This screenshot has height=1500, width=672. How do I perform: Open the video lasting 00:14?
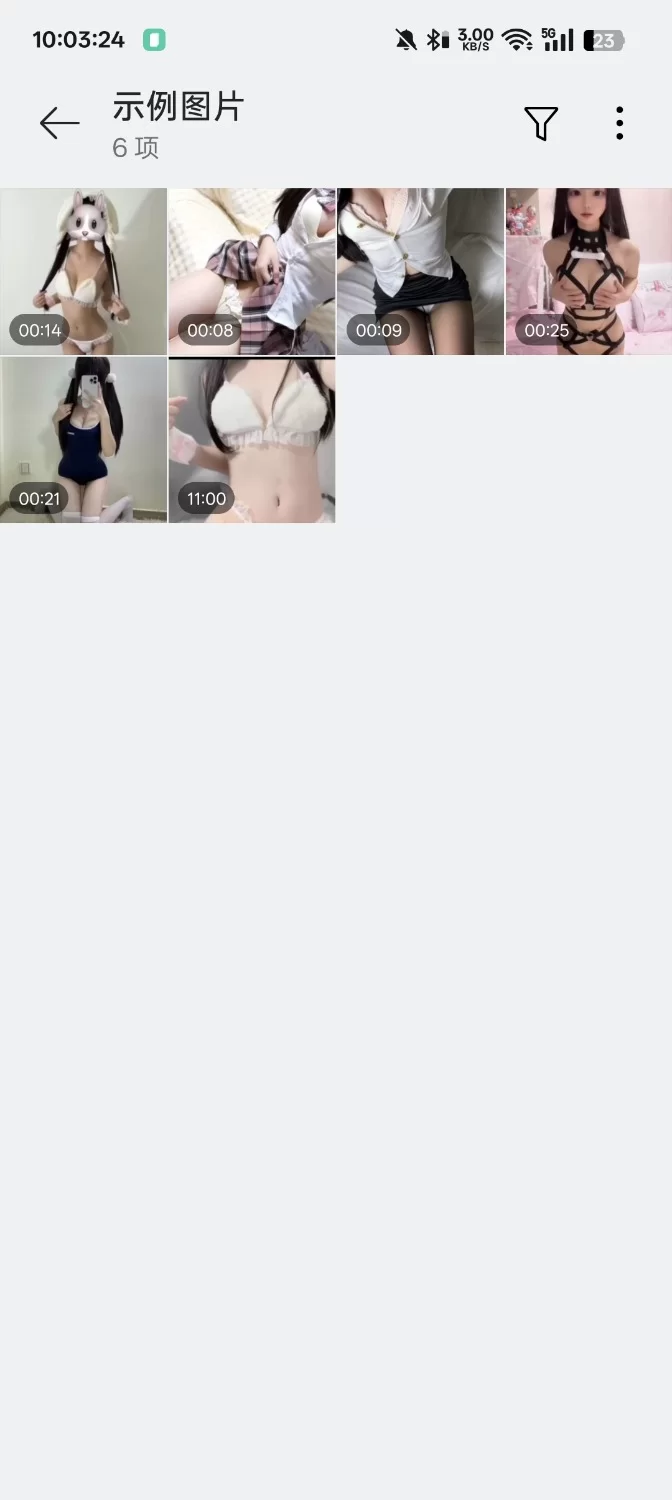[x=83, y=271]
